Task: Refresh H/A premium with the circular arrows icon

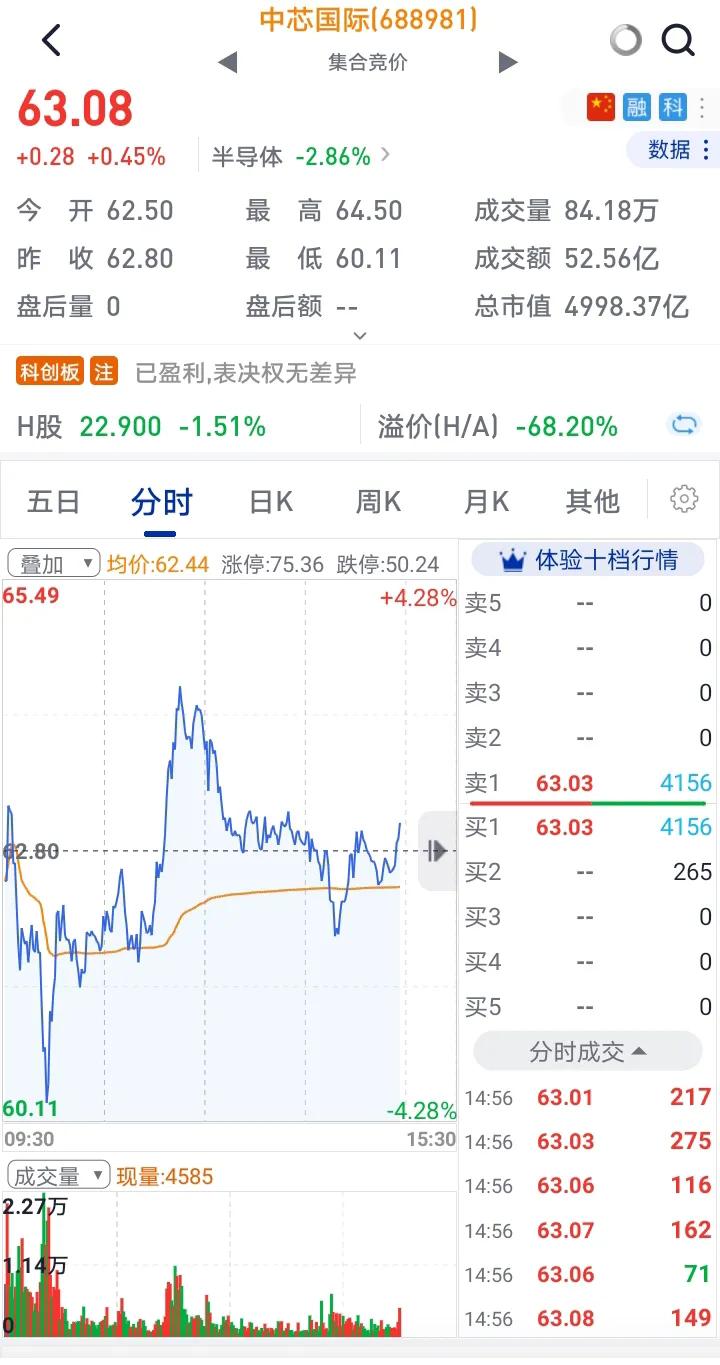Action: point(684,425)
